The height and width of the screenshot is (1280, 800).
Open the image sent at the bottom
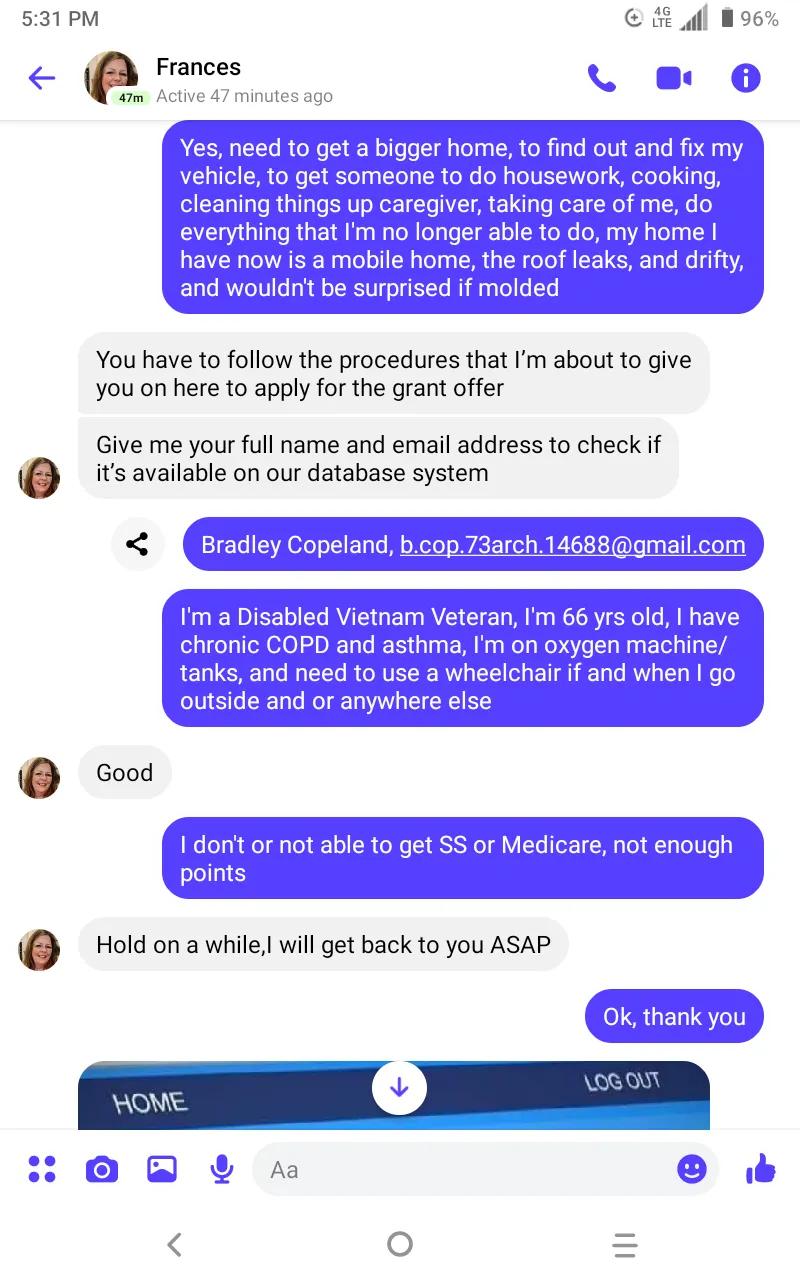tap(394, 1096)
